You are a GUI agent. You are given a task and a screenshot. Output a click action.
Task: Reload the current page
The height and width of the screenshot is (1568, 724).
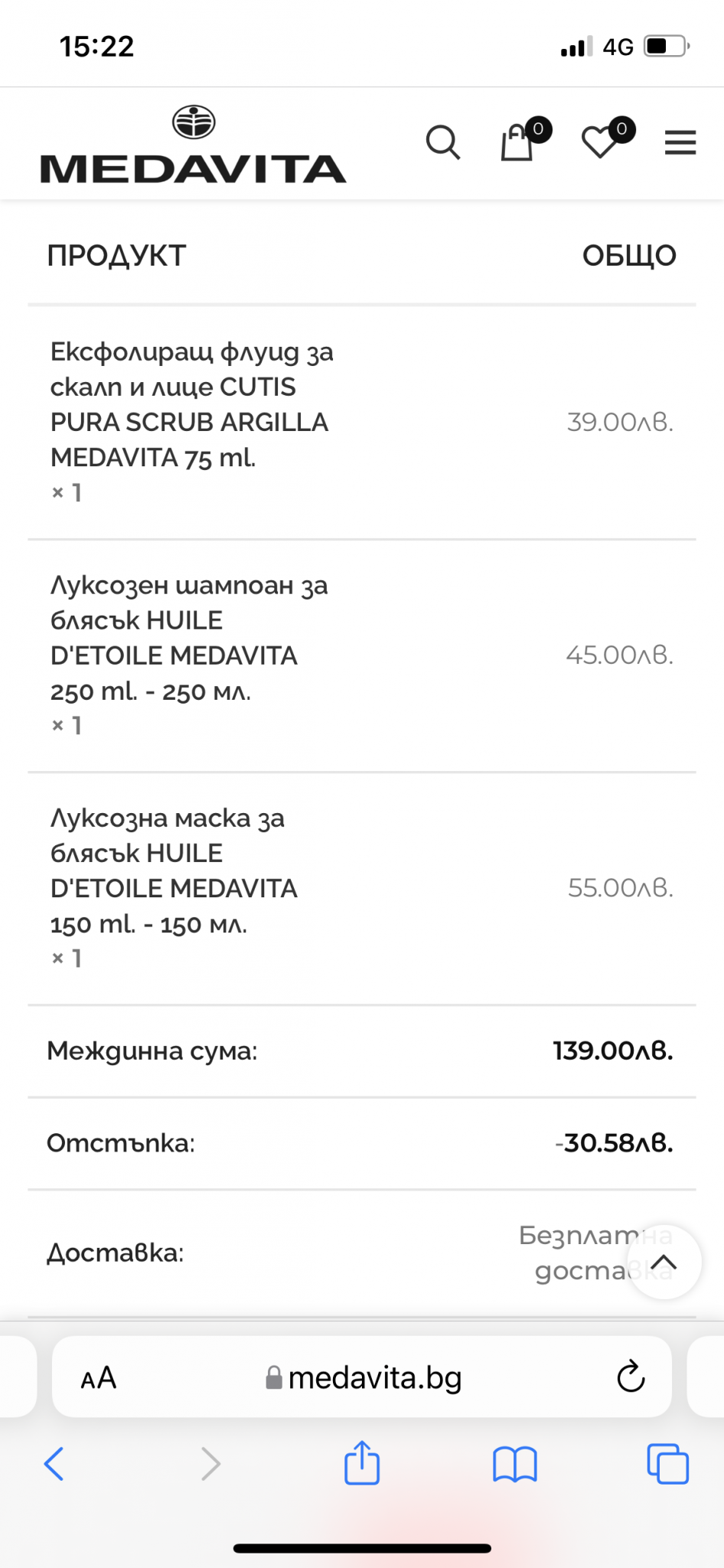pyautogui.click(x=631, y=1377)
